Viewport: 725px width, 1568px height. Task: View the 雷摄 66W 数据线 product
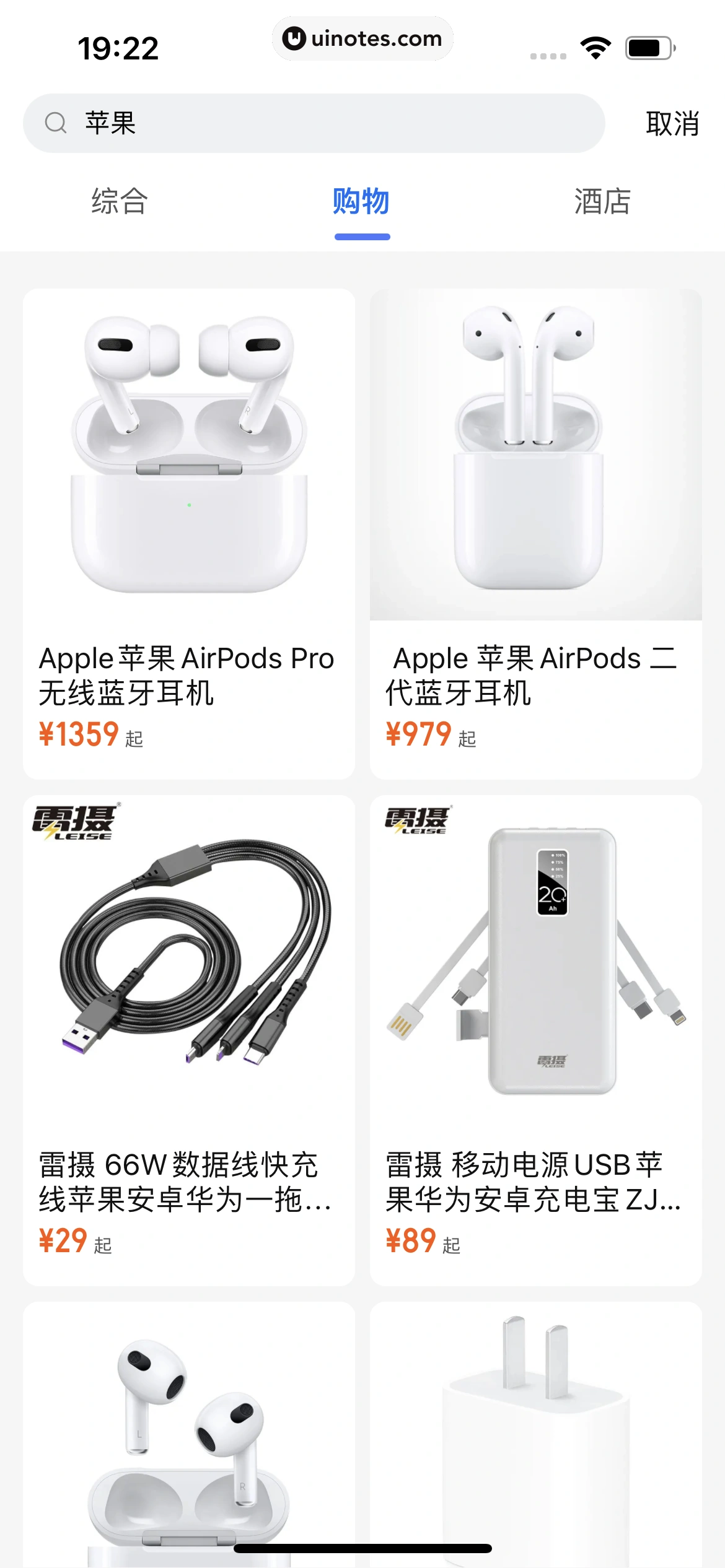click(189, 1039)
